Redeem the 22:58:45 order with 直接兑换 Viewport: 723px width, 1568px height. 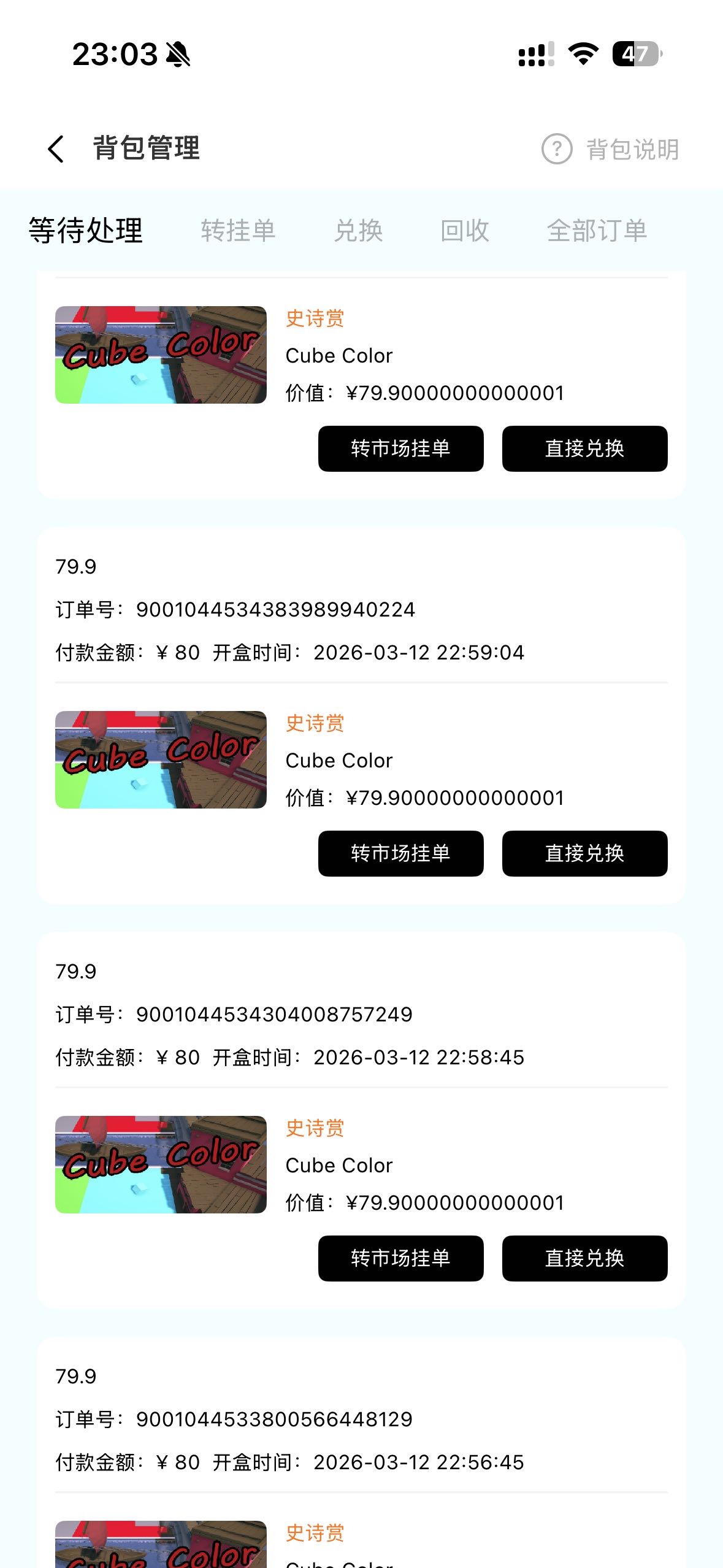click(584, 1258)
